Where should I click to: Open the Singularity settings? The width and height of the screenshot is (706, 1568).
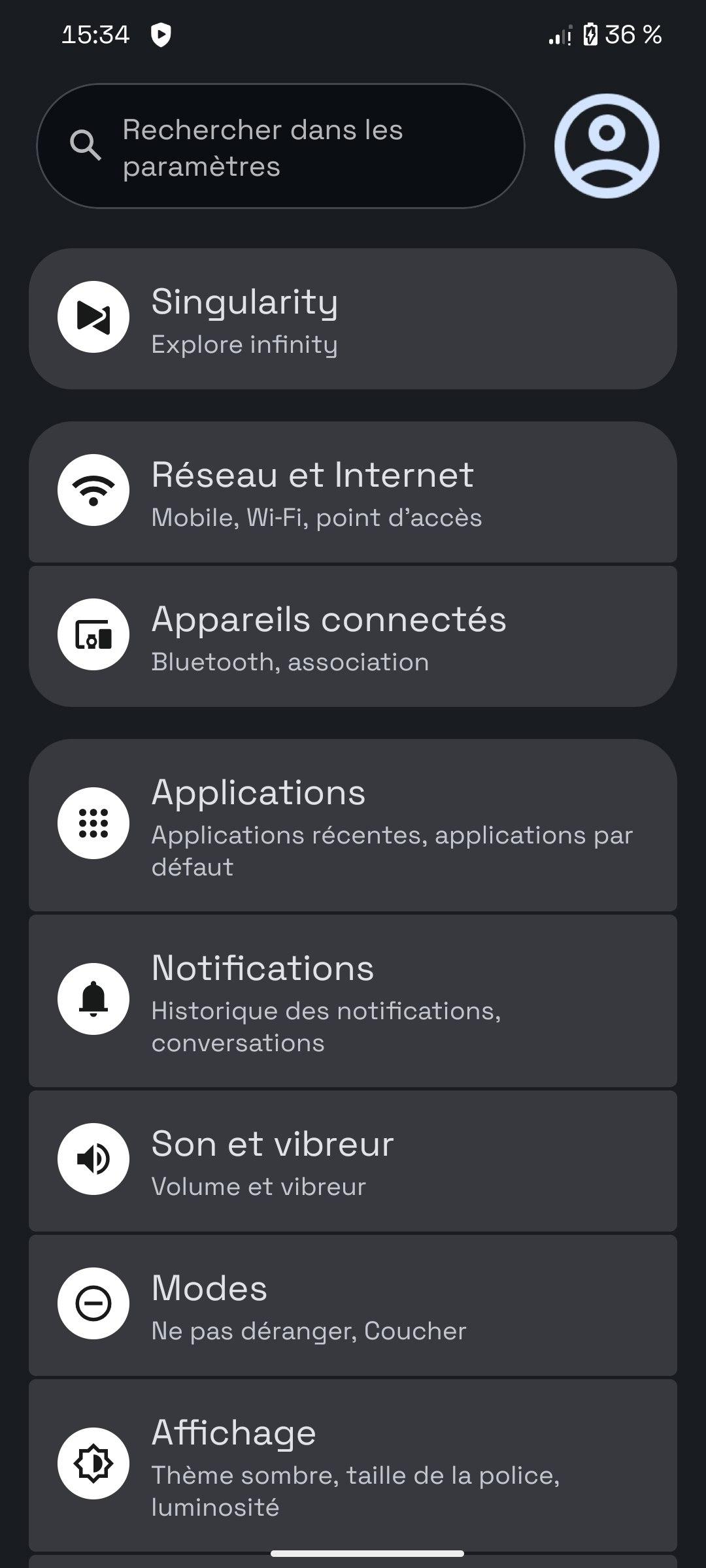click(353, 319)
